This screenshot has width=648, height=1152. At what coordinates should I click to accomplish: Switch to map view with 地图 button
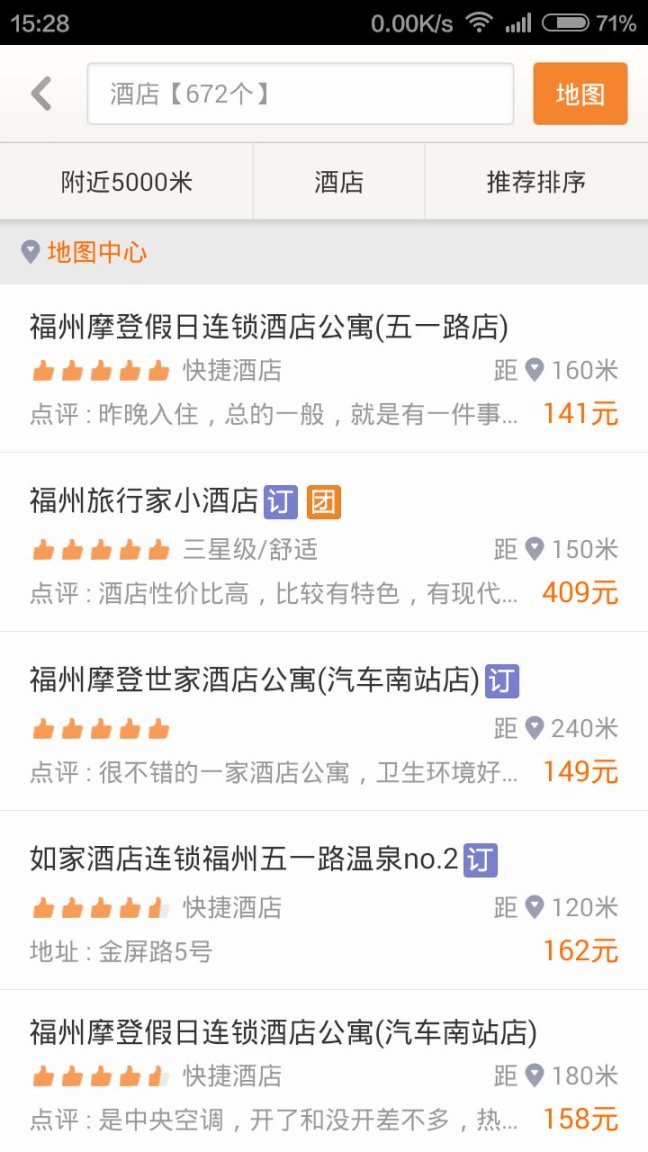point(580,94)
